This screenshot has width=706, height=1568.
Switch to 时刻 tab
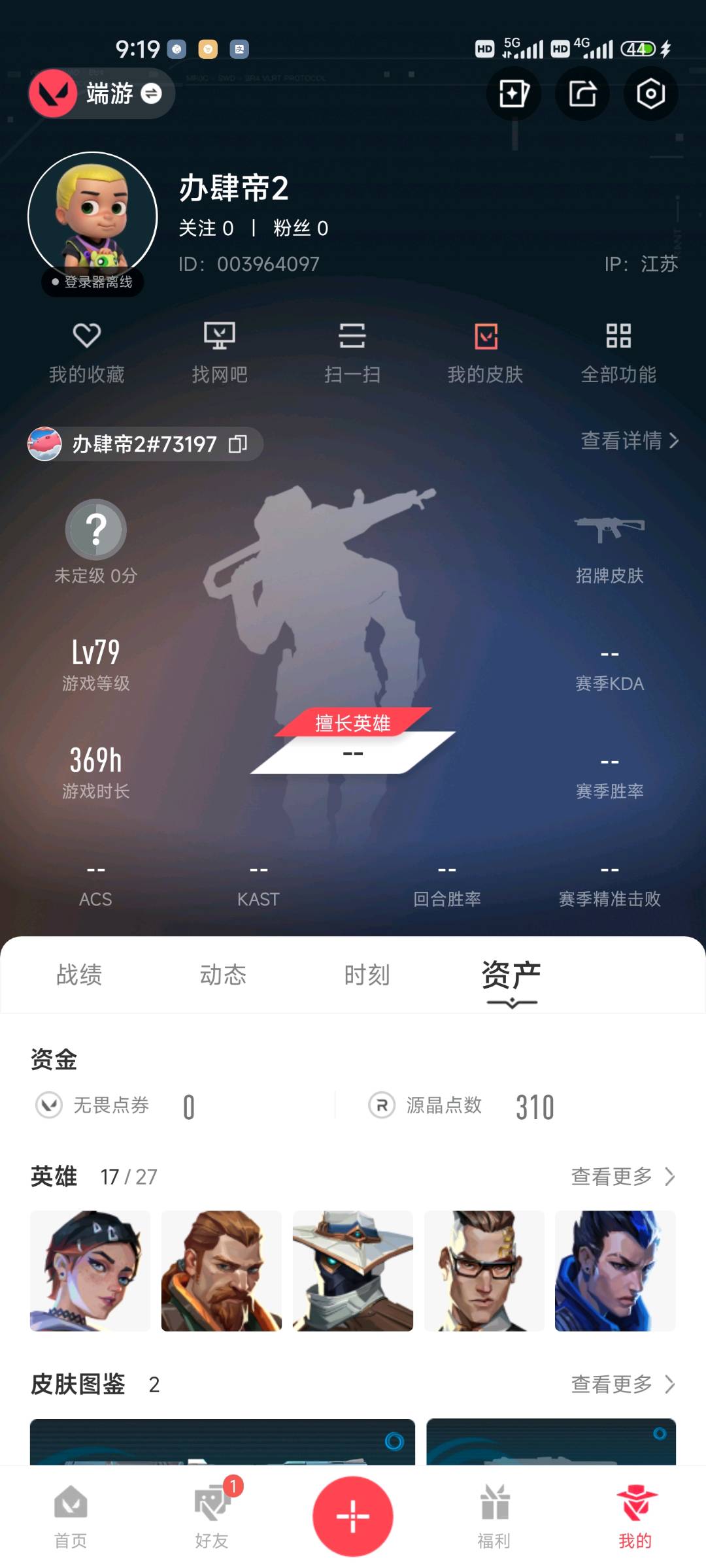(367, 975)
